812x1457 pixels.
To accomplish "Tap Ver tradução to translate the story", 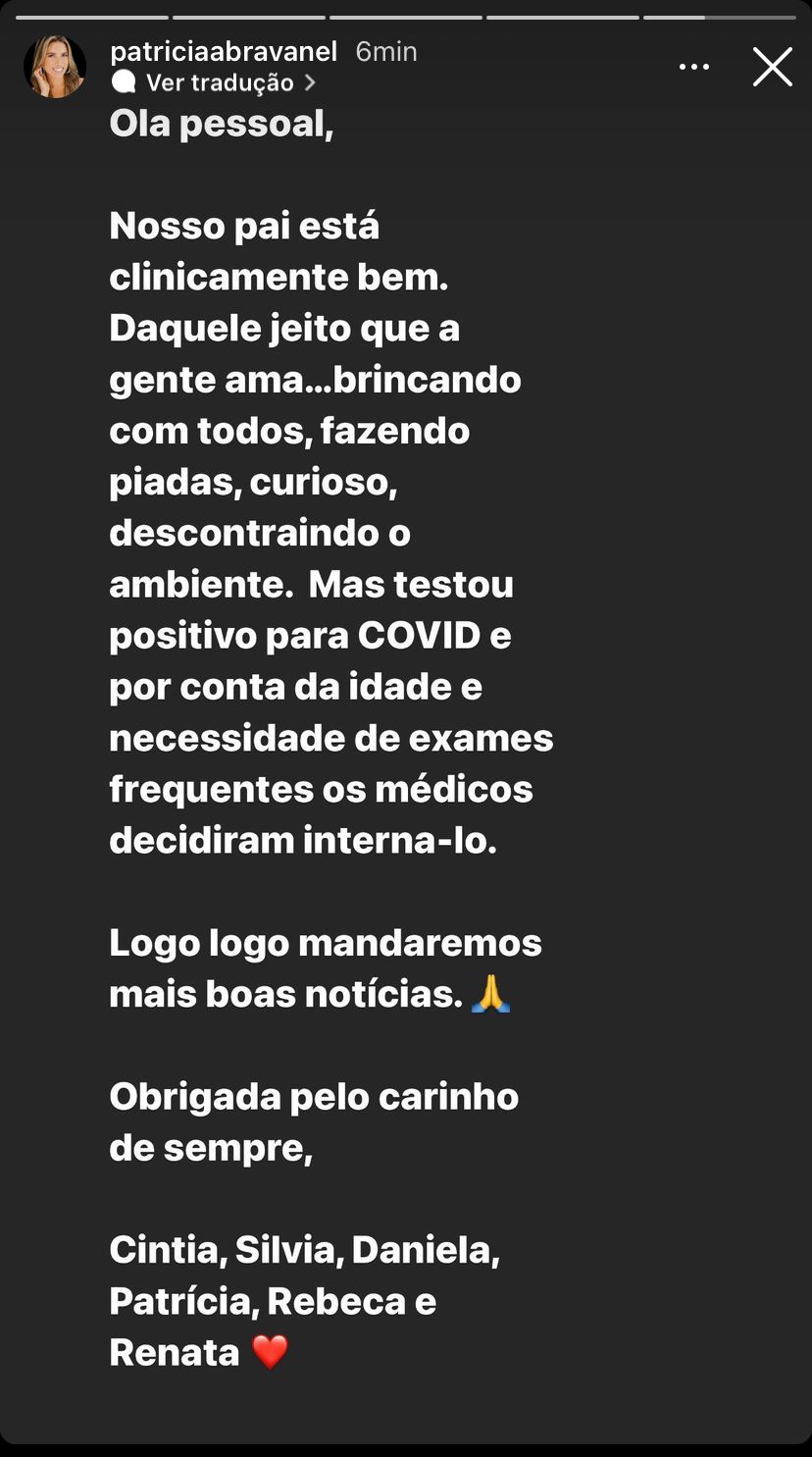I will [x=220, y=83].
